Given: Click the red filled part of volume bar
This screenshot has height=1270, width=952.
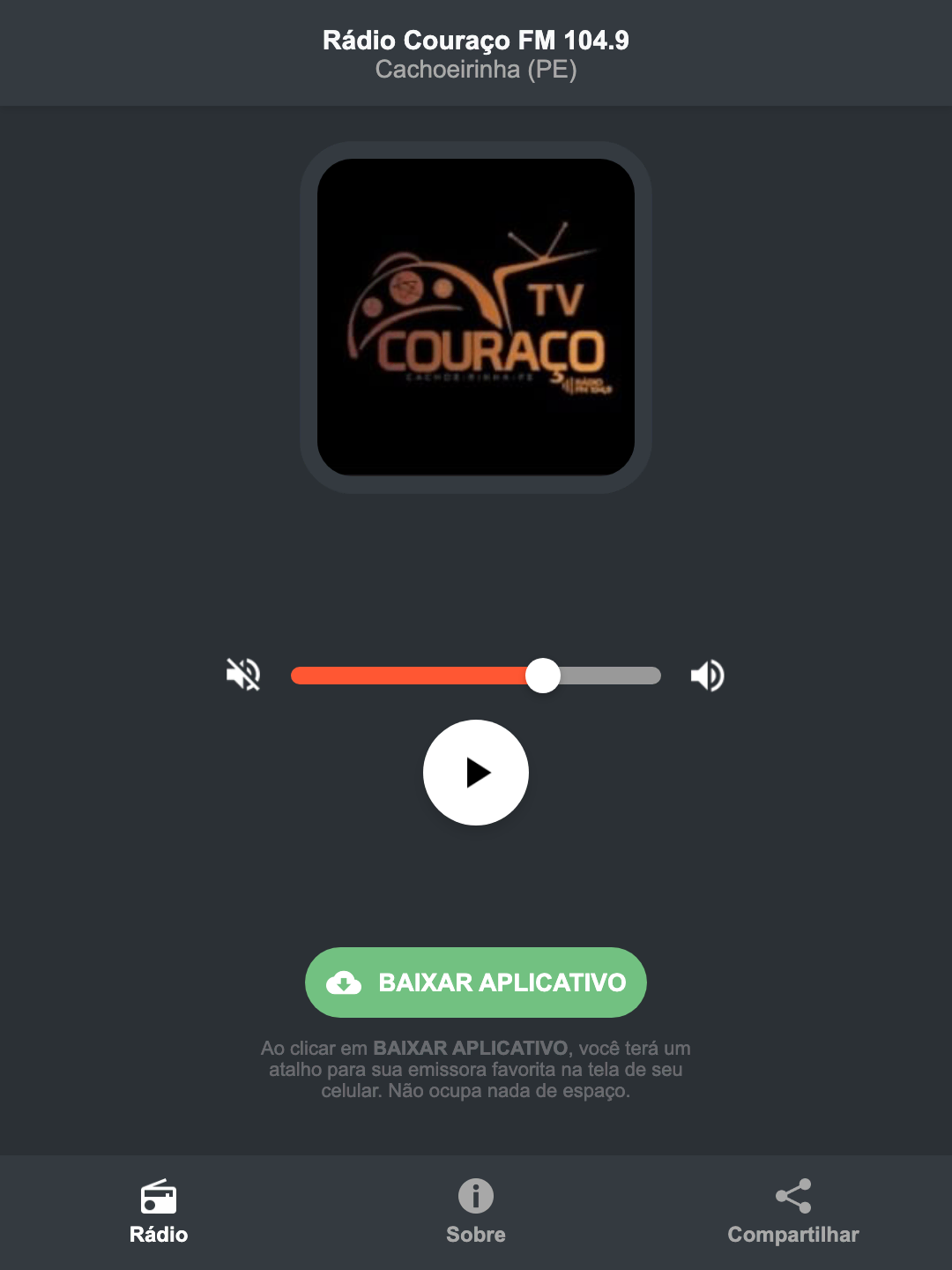Looking at the screenshot, I should click(x=405, y=675).
